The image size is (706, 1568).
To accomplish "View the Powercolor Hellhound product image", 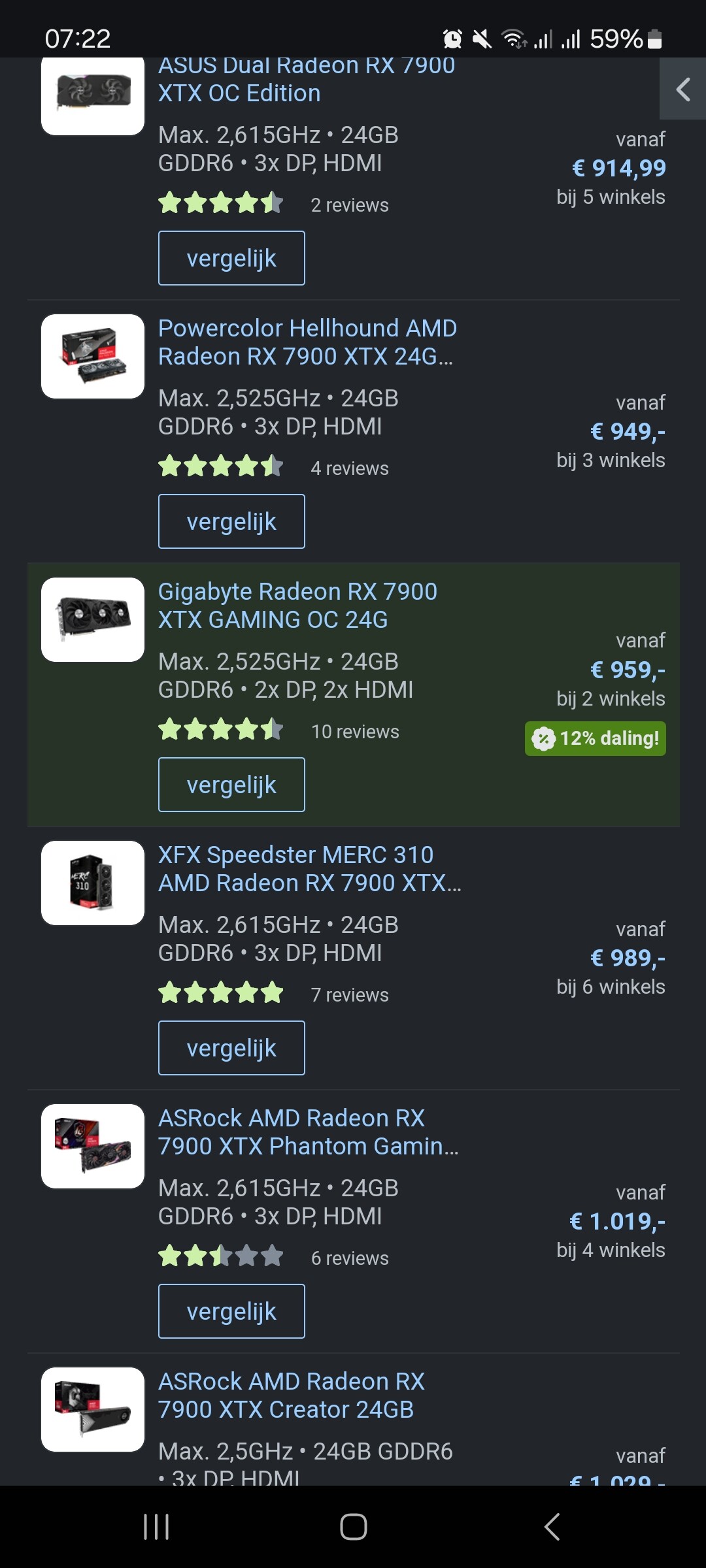I will (x=93, y=356).
